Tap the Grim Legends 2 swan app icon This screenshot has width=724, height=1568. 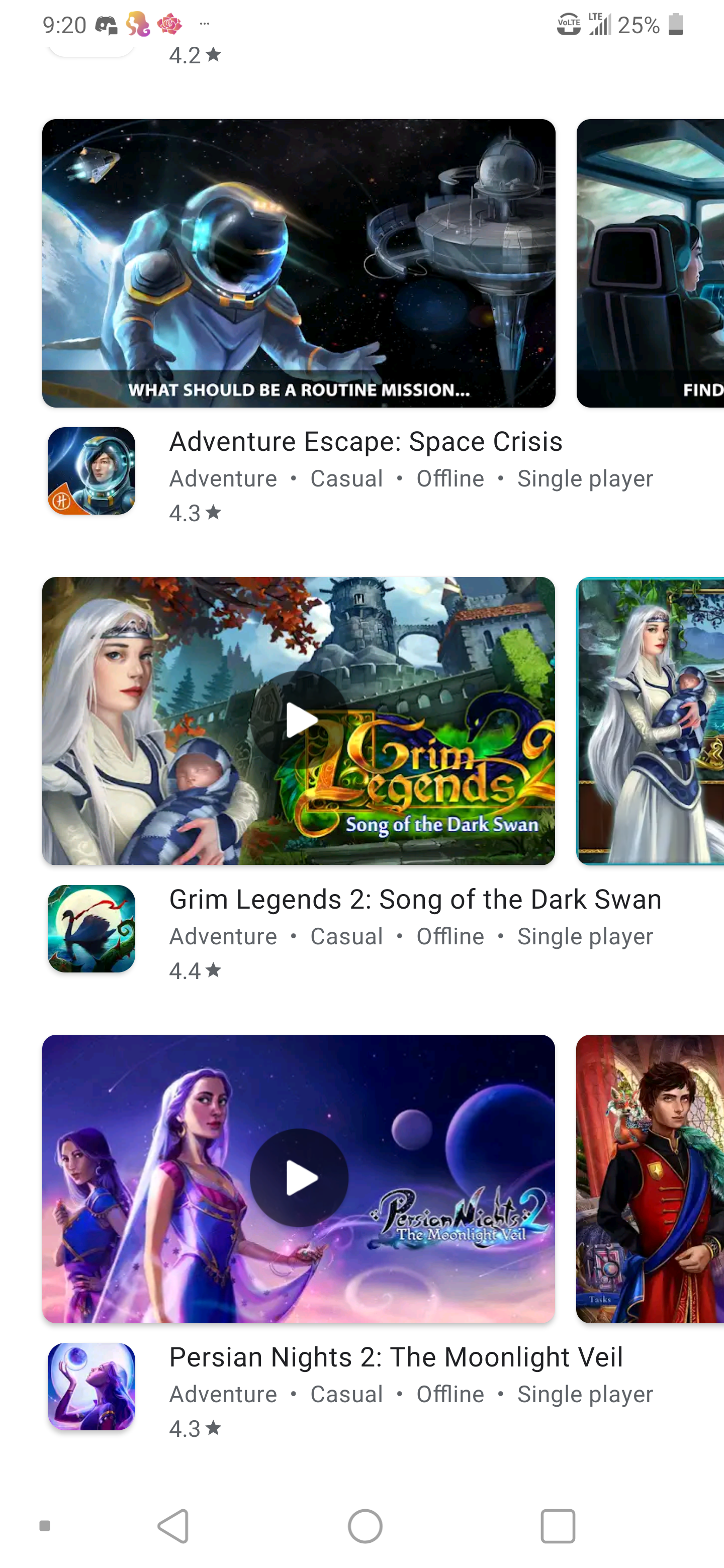point(92,929)
